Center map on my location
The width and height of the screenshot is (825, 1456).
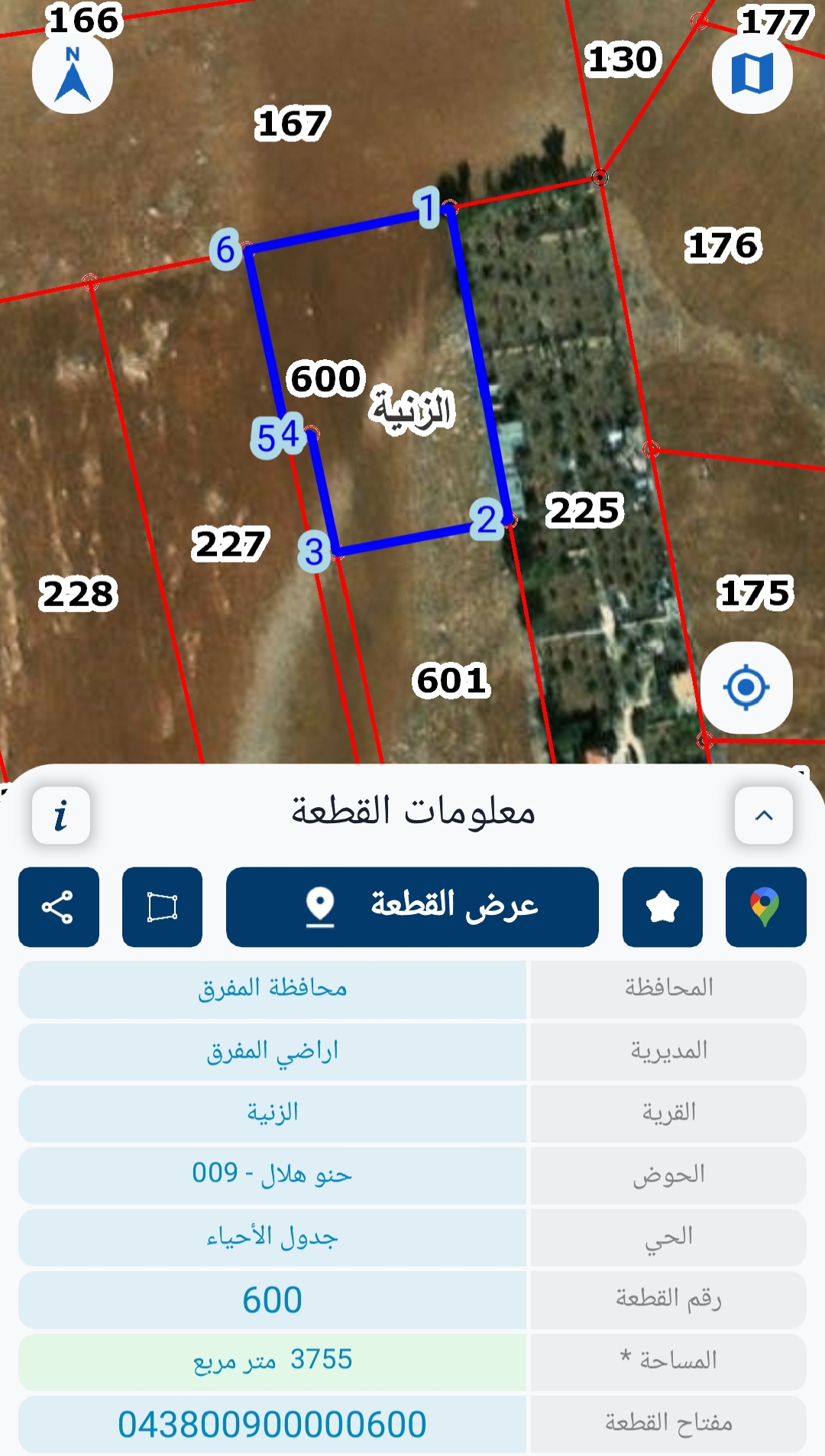coord(746,687)
